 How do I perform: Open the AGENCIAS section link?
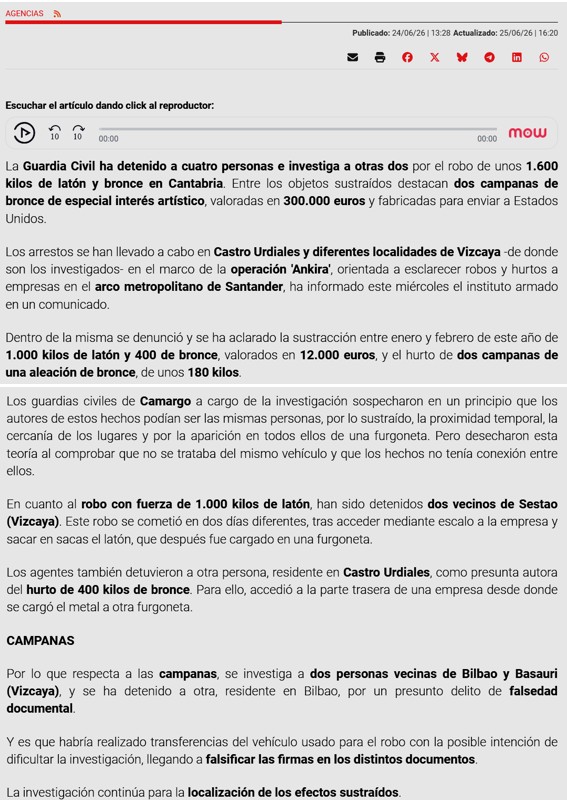pyautogui.click(x=24, y=14)
